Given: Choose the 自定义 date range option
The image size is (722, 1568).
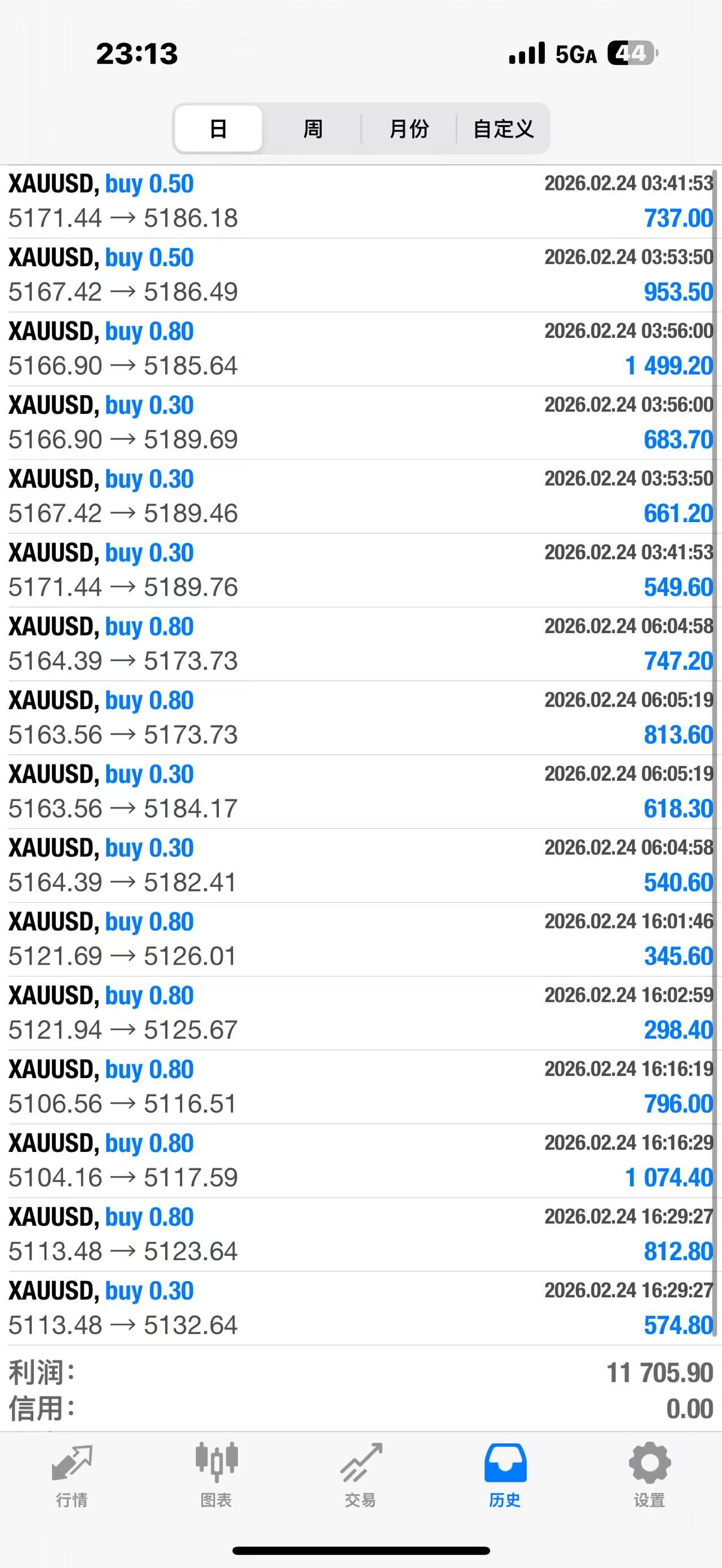Looking at the screenshot, I should point(503,129).
